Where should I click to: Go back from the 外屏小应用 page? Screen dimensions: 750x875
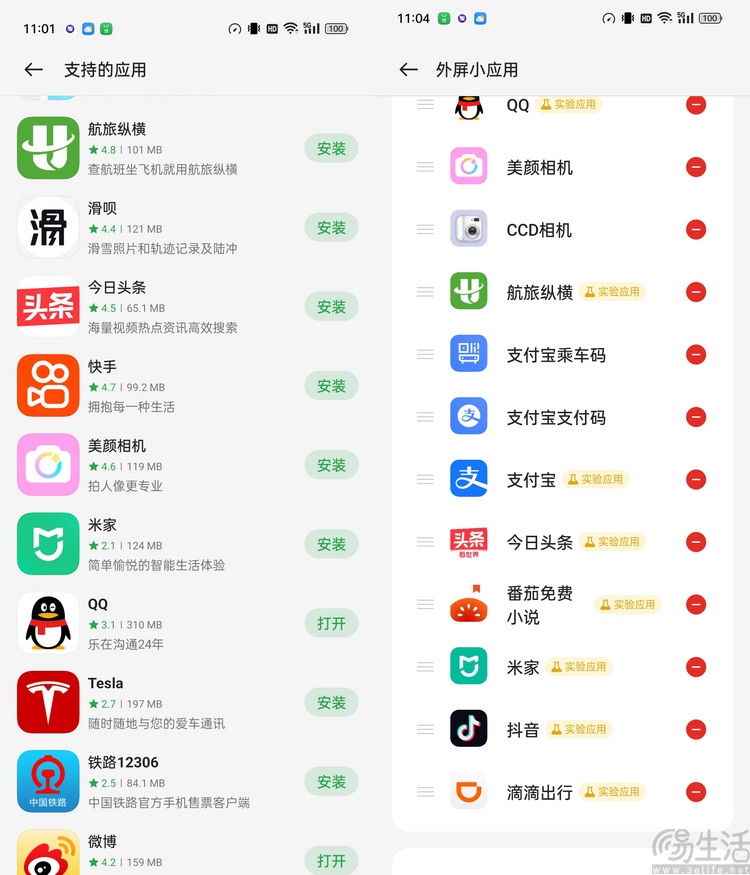point(408,70)
